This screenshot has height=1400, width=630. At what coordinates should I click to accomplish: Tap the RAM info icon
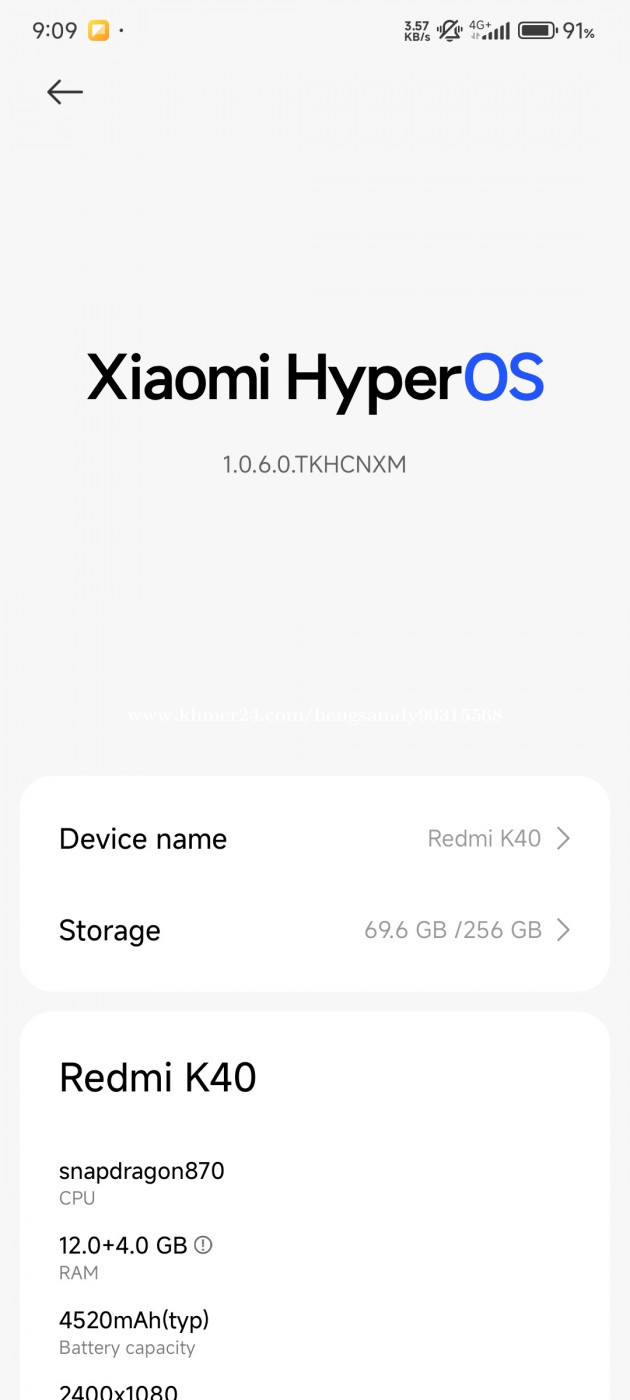click(203, 1245)
